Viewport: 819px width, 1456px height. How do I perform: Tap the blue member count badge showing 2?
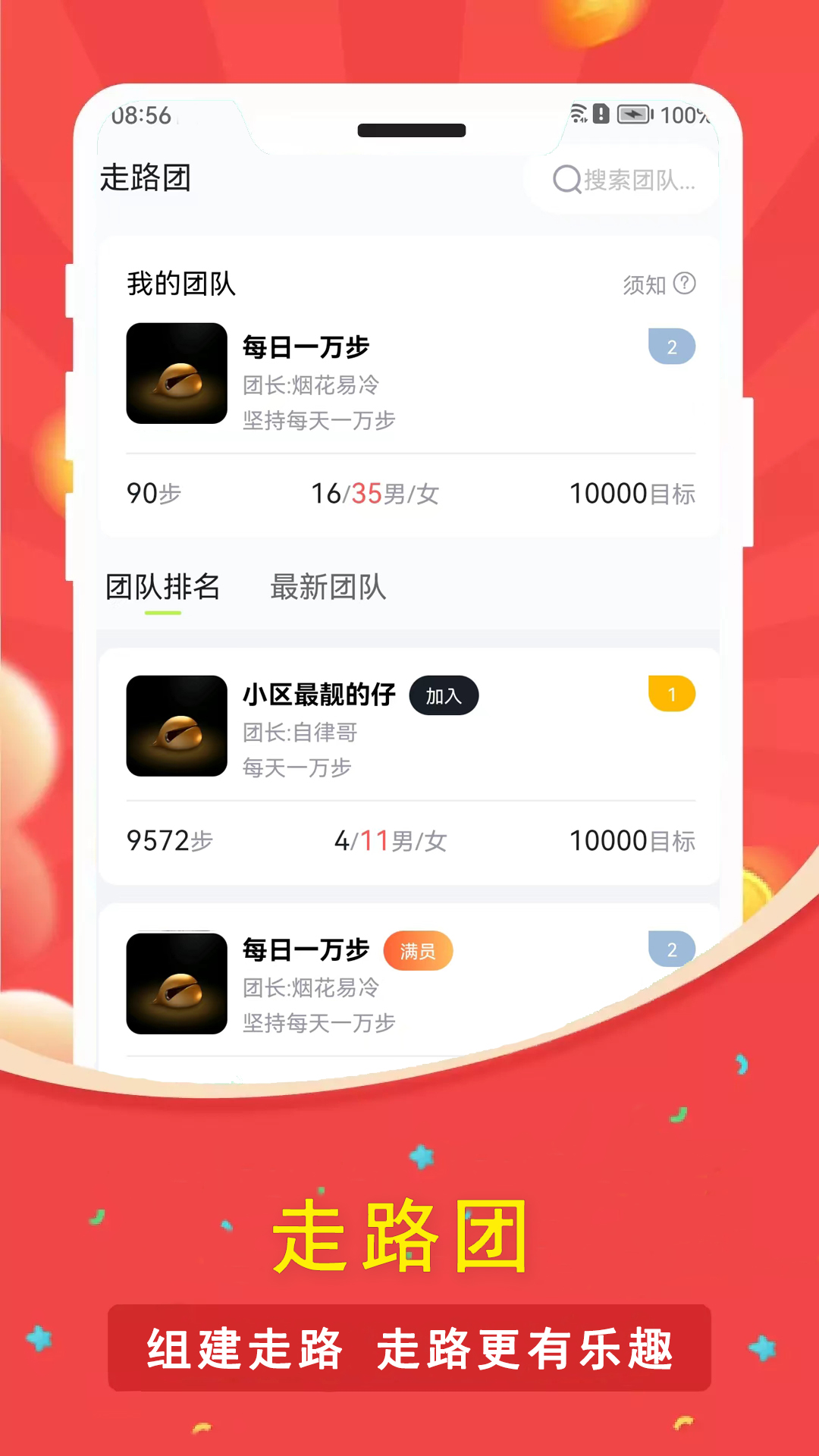coord(673,346)
